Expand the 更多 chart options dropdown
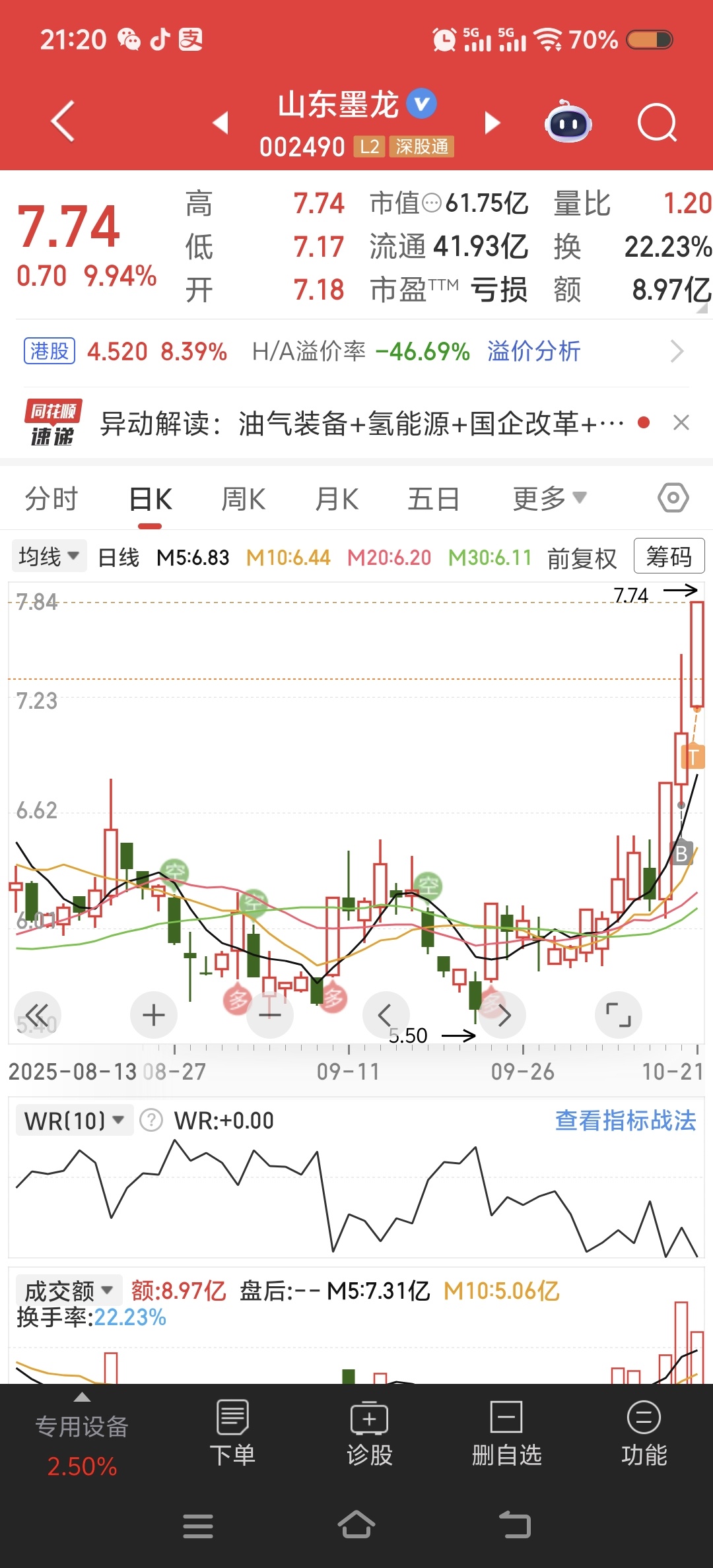The width and height of the screenshot is (713, 1568). point(549,499)
